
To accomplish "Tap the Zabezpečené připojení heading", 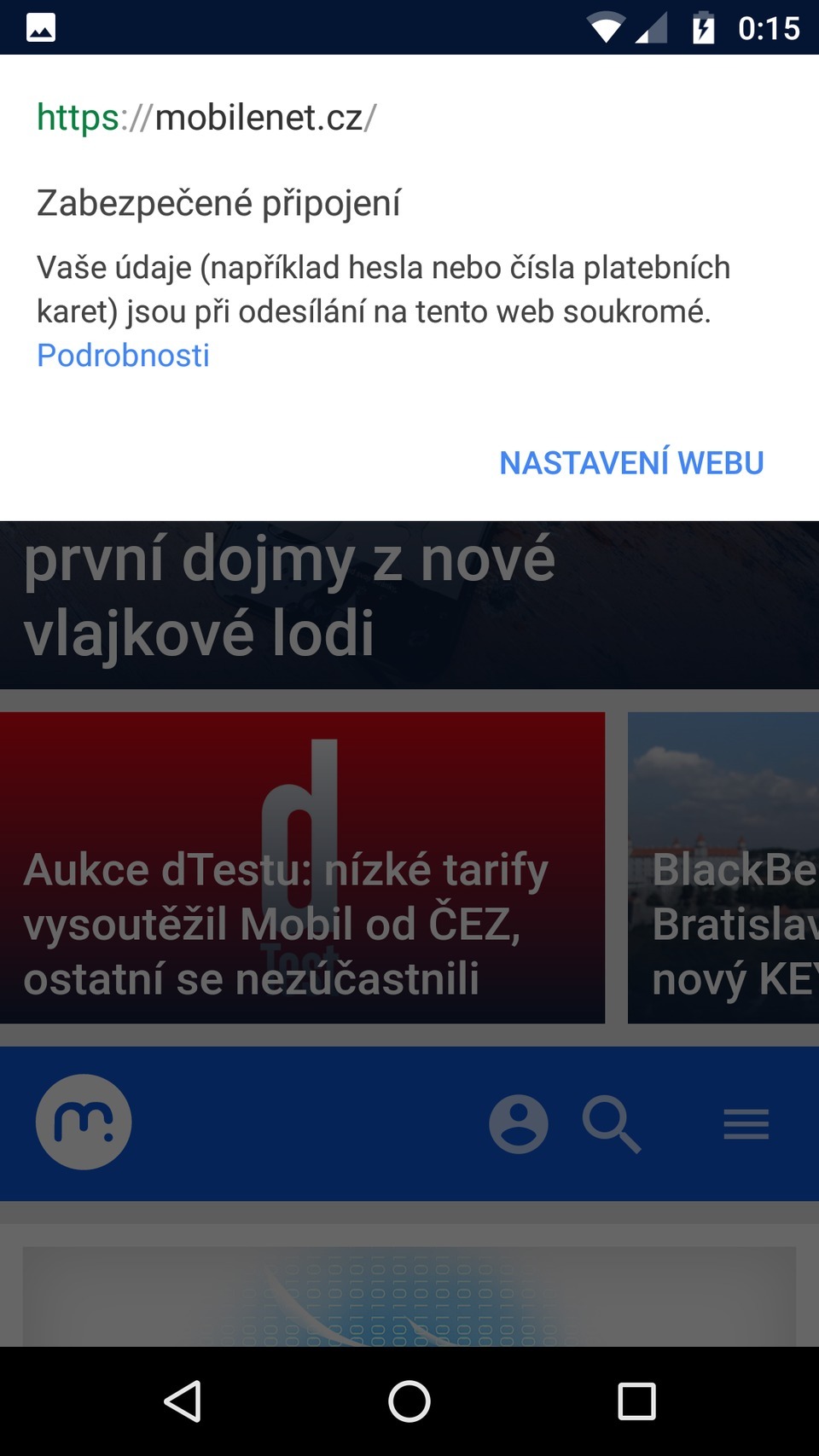I will pos(219,203).
